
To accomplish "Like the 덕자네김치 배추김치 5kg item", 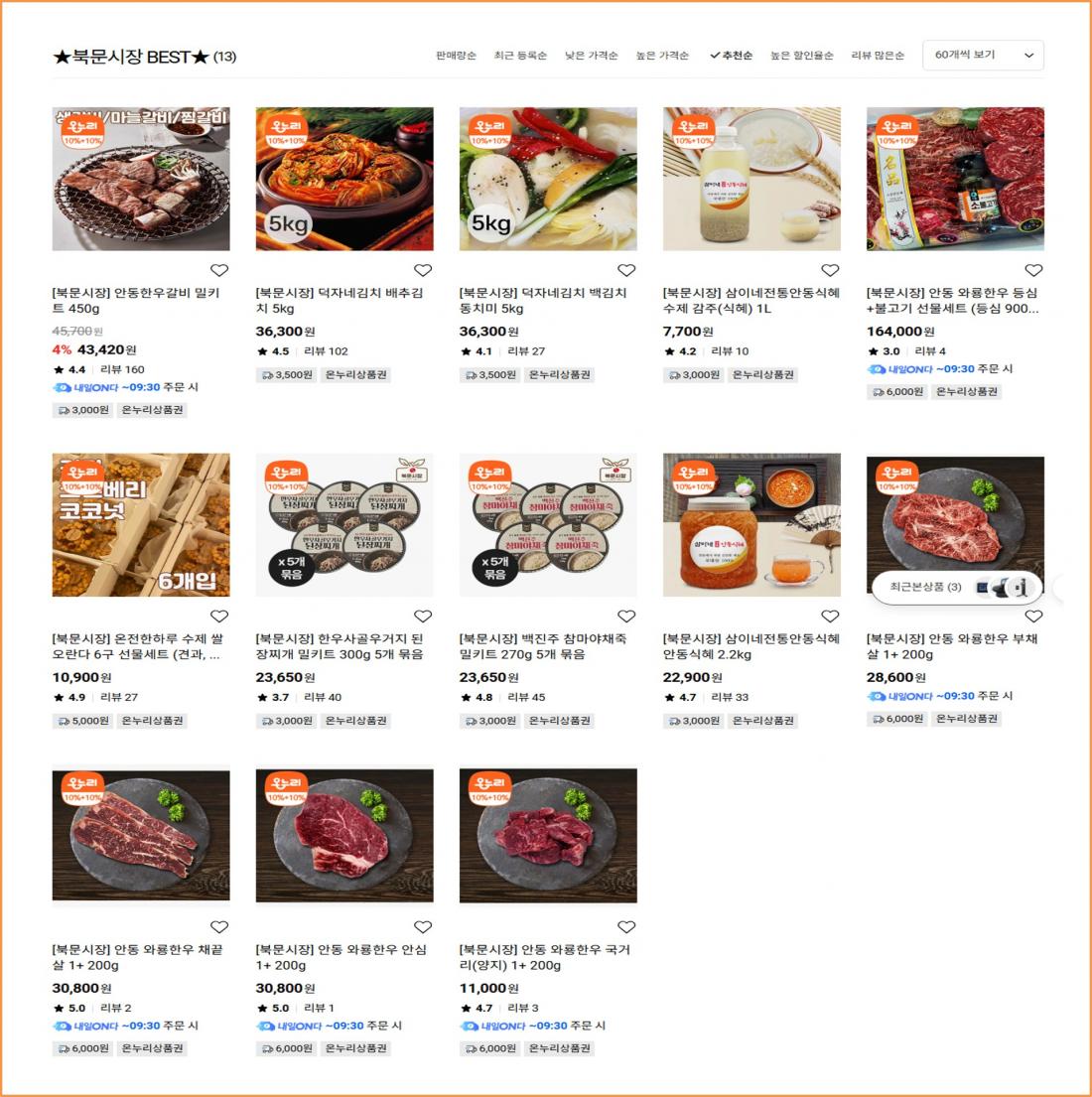I will [x=423, y=270].
